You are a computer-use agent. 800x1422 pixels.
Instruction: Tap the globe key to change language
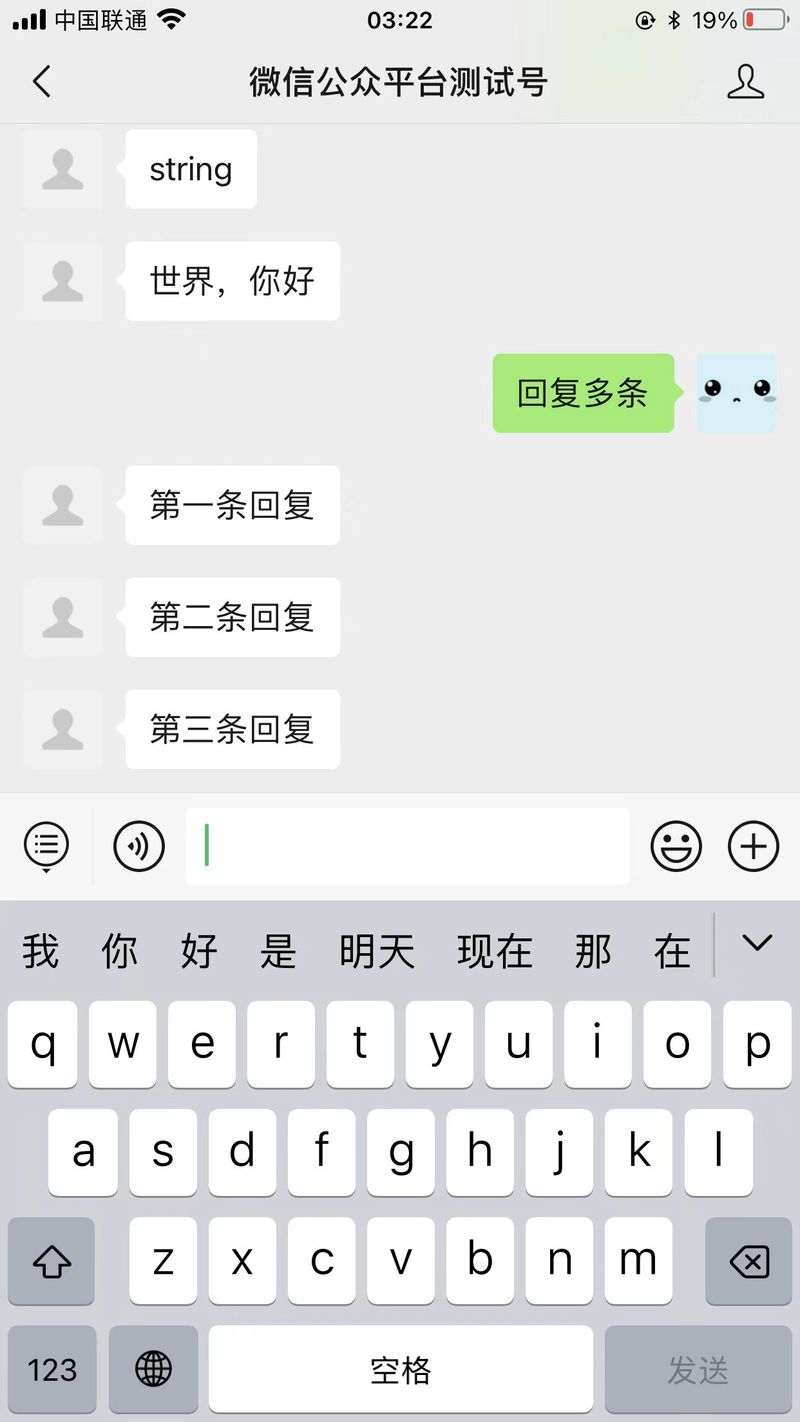pos(153,1369)
